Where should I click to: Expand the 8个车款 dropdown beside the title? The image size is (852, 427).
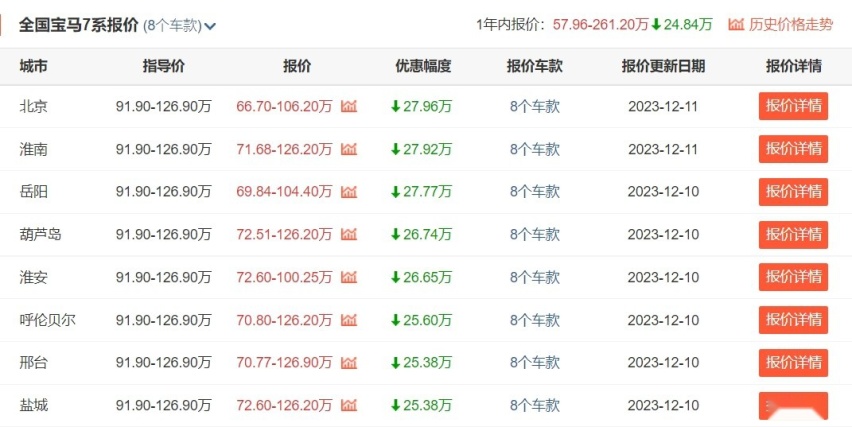pos(181,25)
